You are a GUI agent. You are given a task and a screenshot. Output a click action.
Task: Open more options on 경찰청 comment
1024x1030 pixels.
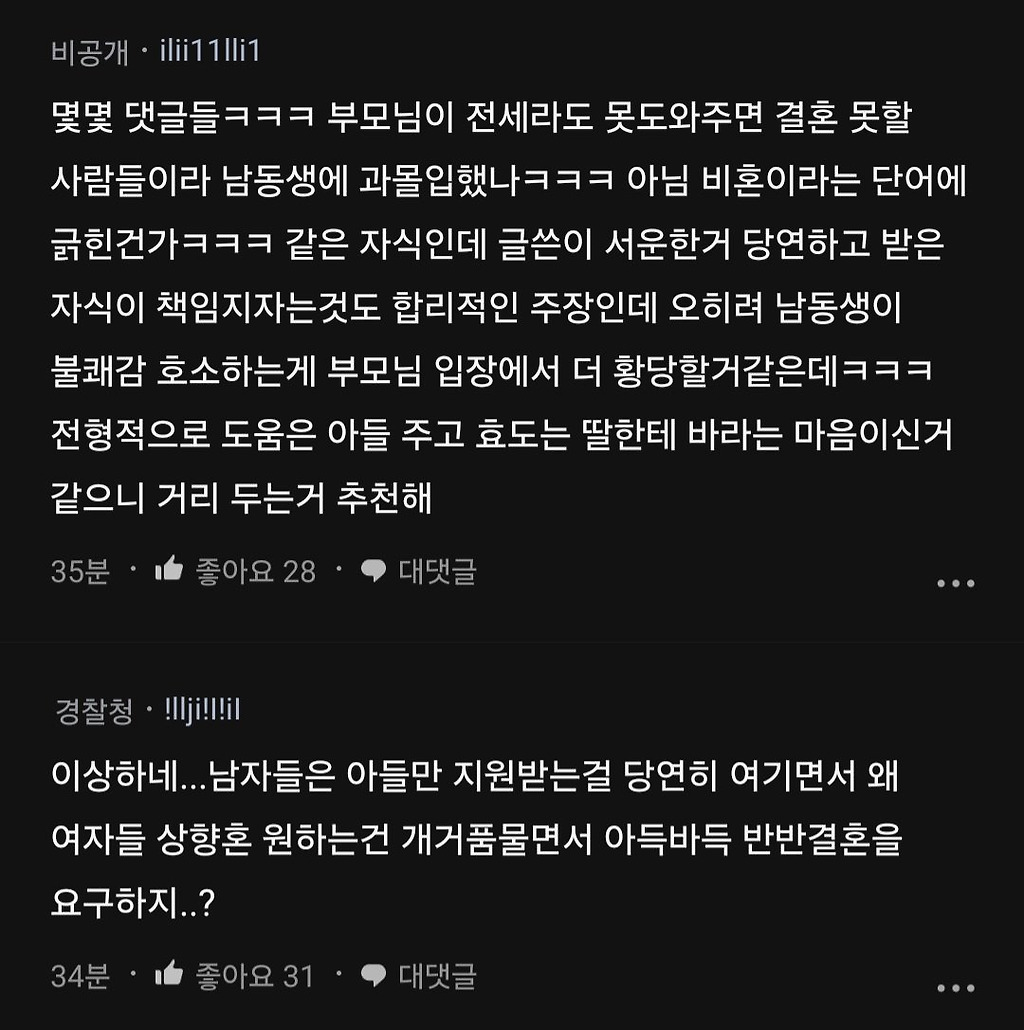pos(954,987)
